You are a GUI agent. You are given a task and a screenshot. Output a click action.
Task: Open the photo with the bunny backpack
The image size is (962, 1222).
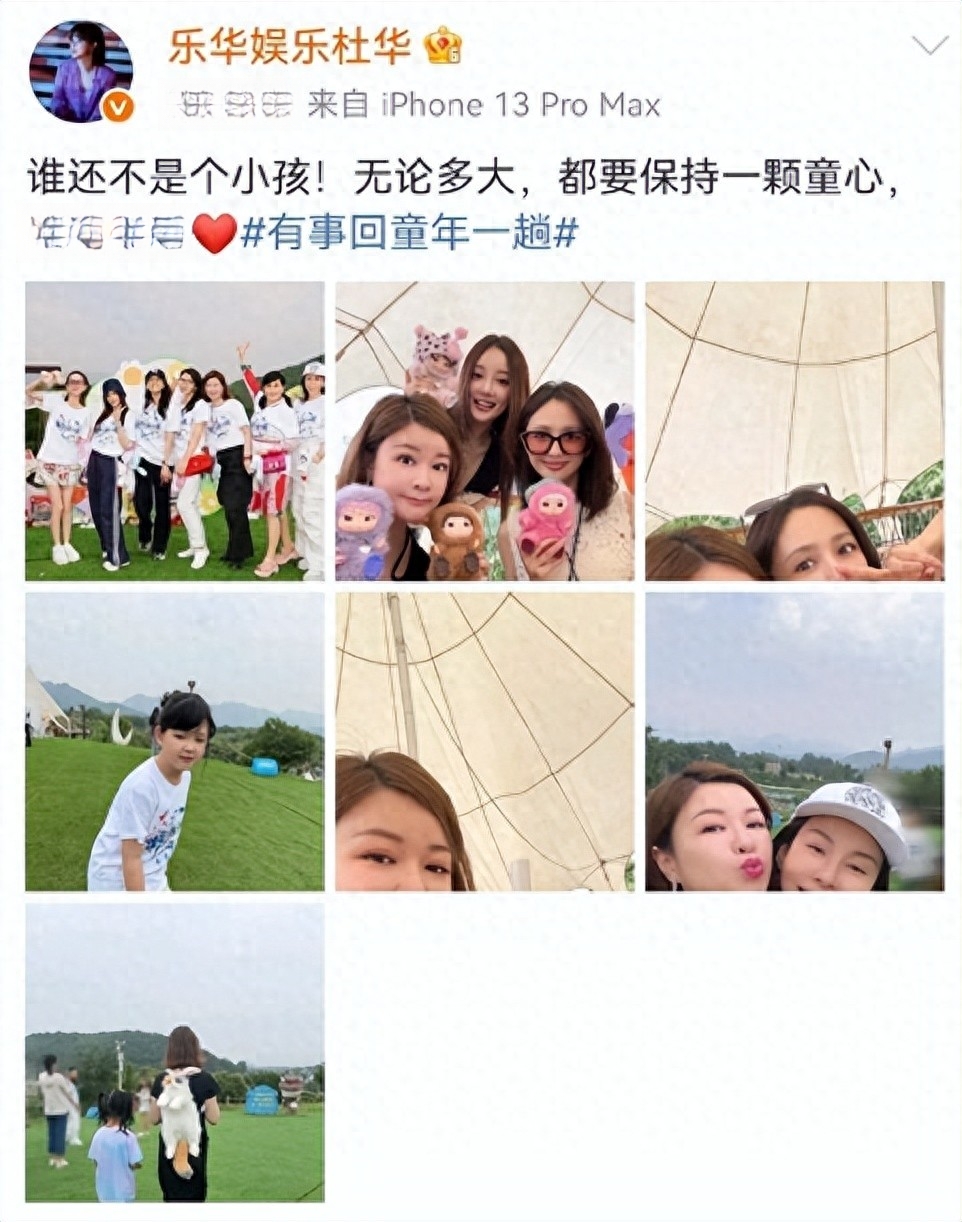pyautogui.click(x=175, y=1052)
